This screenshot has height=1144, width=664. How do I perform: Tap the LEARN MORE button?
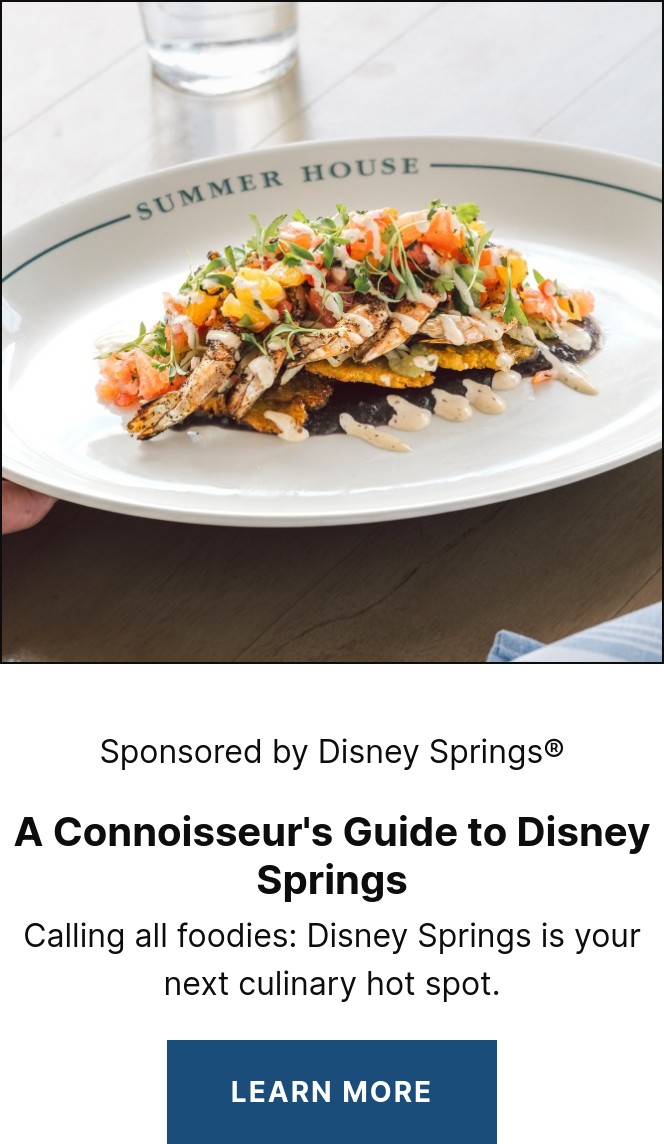click(x=331, y=1091)
